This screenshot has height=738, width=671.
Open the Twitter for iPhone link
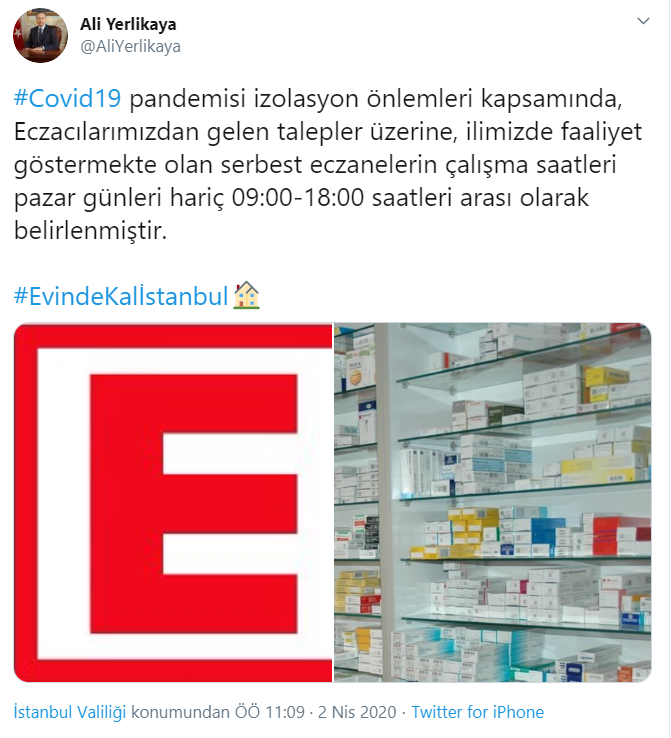pos(478,712)
